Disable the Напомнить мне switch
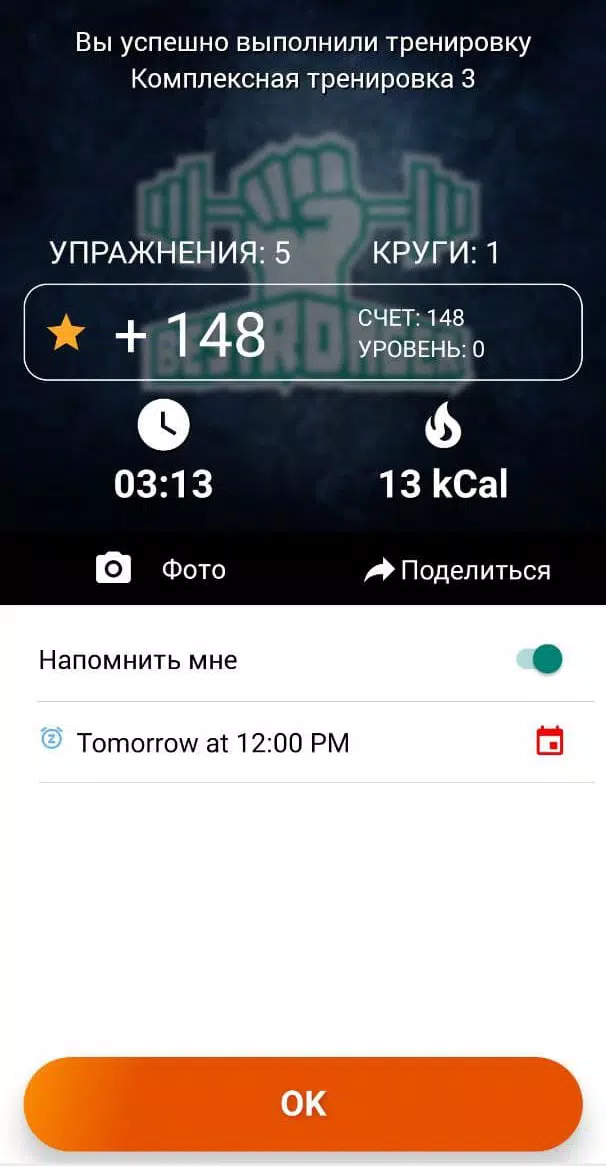 tap(540, 659)
